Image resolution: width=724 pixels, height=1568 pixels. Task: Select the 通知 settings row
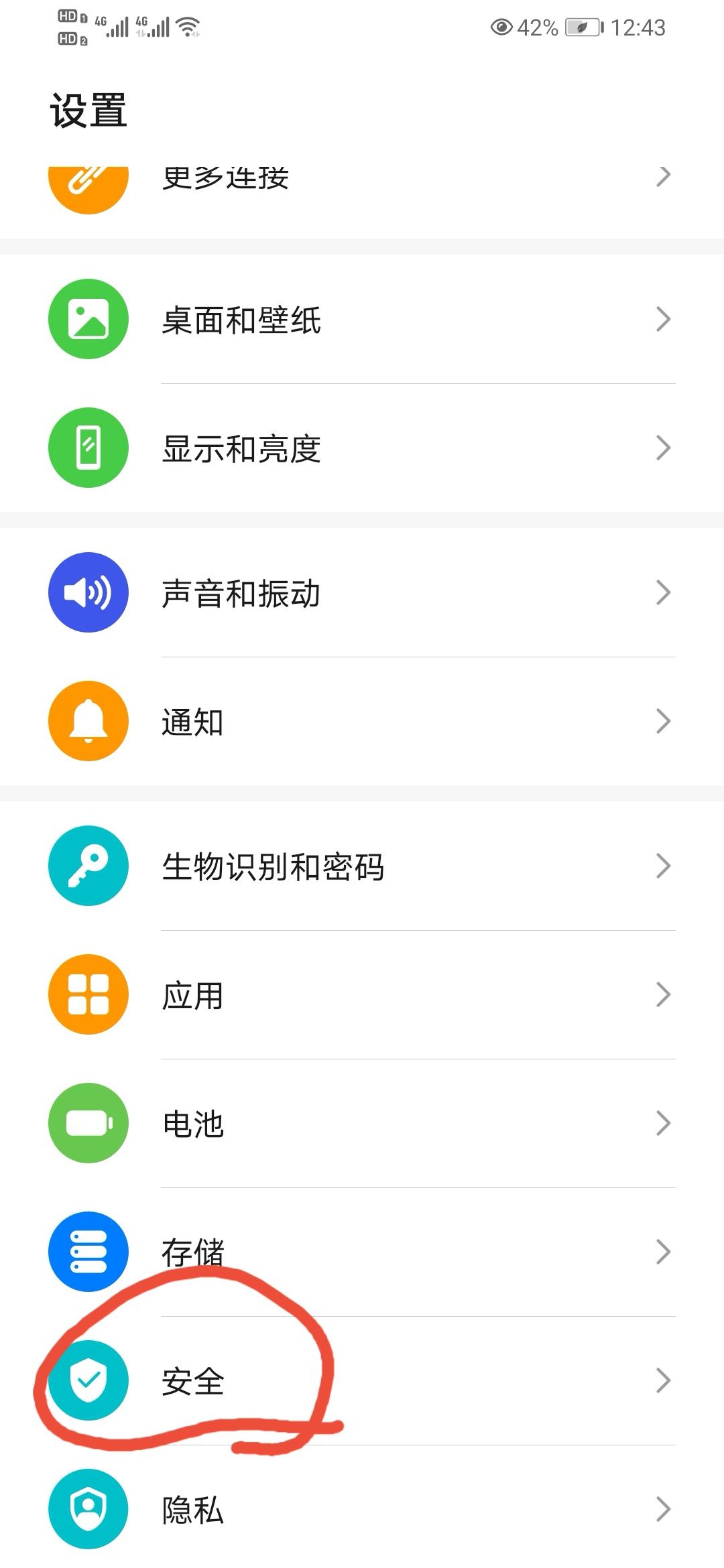pos(362,722)
